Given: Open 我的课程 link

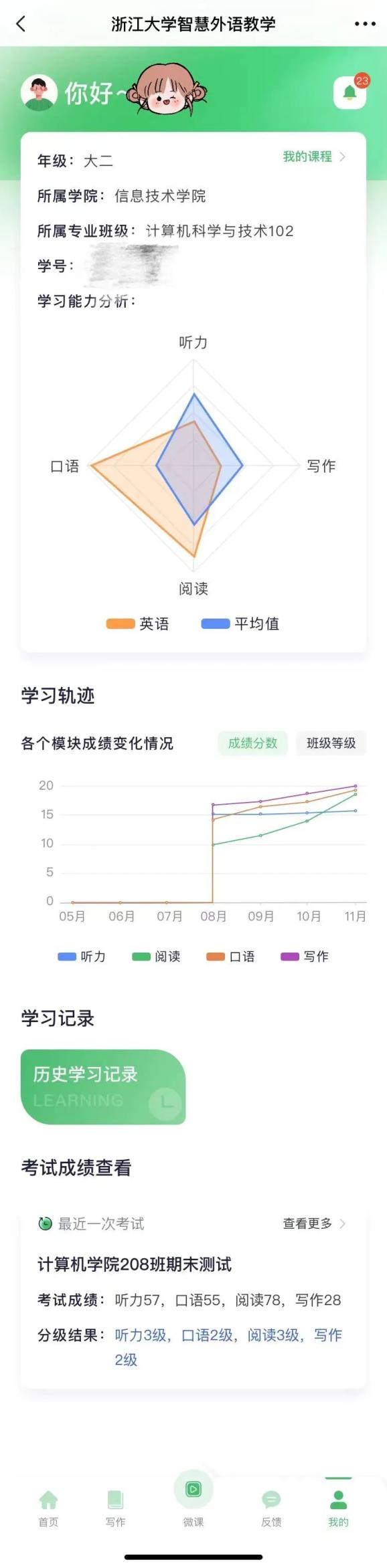Looking at the screenshot, I should (x=313, y=157).
